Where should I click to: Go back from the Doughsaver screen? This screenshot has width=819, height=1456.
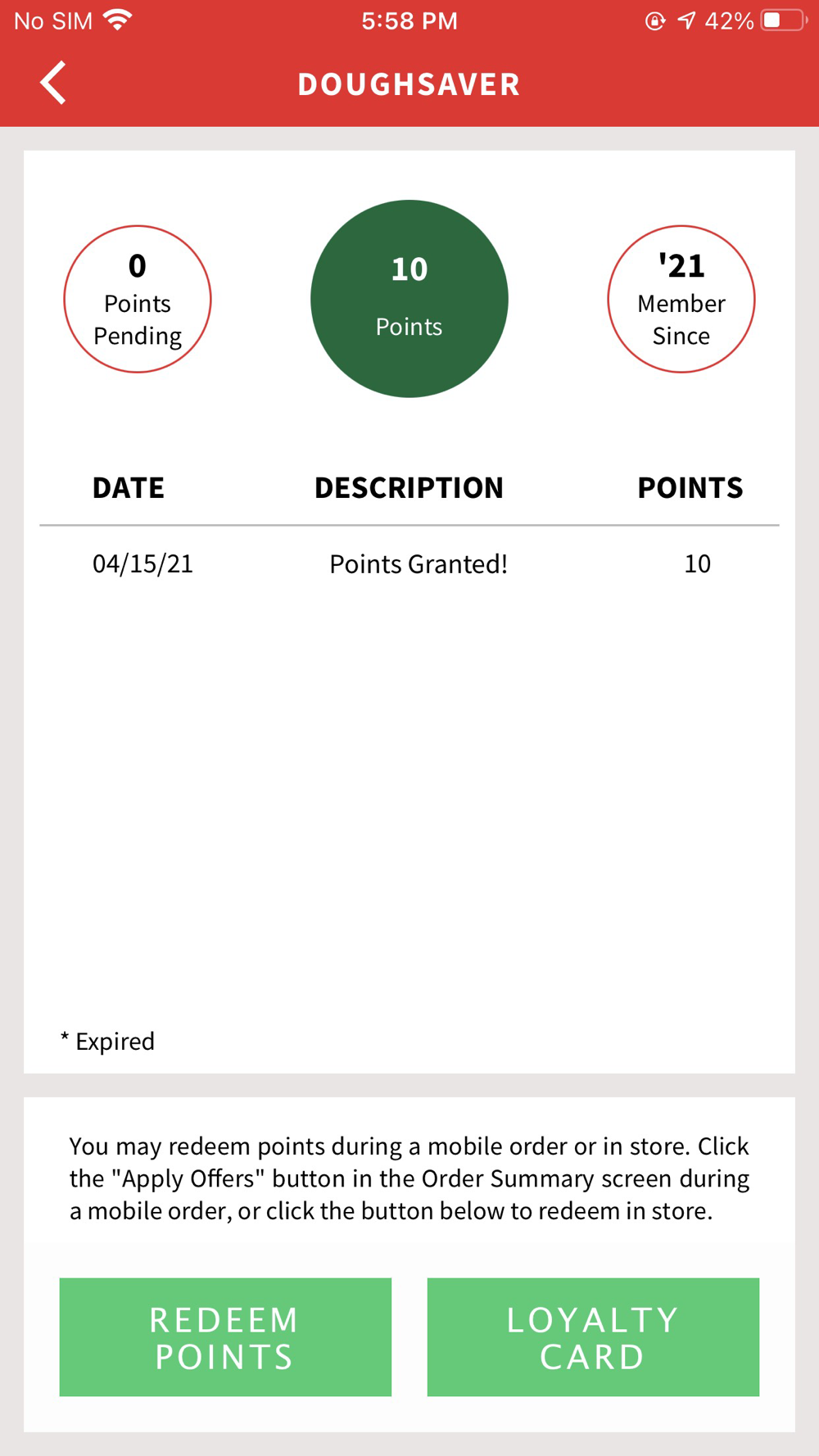[x=53, y=84]
